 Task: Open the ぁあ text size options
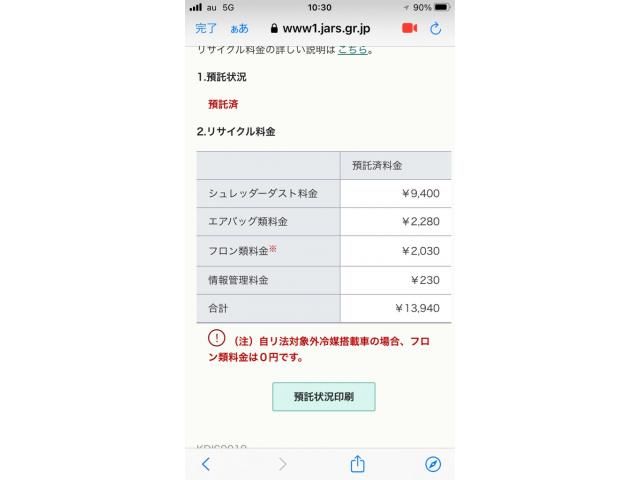[x=240, y=29]
